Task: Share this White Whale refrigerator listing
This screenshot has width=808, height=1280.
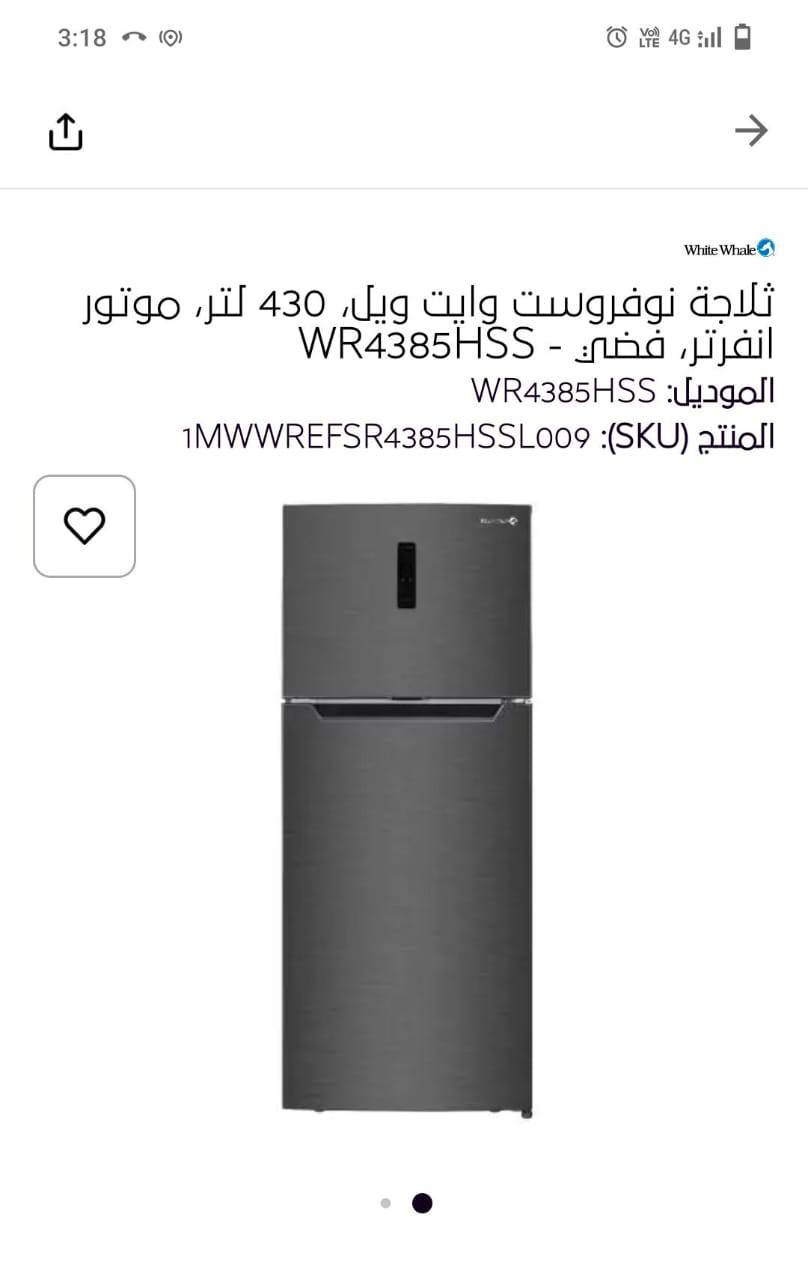Action: pyautogui.click(x=65, y=131)
